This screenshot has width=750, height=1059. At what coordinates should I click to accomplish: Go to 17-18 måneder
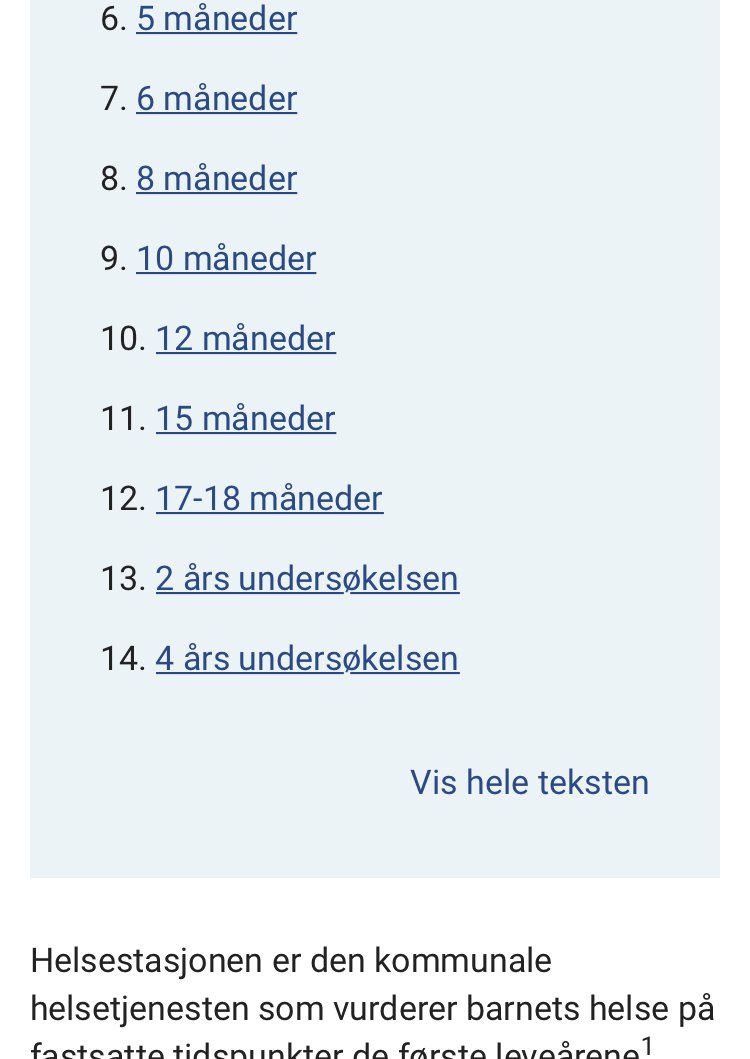pos(270,498)
